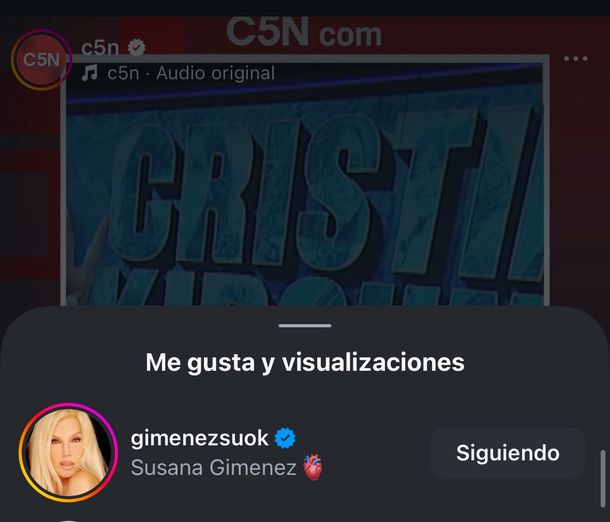Open the c5n account avatar
Viewport: 610px width, 522px height.
(41, 59)
